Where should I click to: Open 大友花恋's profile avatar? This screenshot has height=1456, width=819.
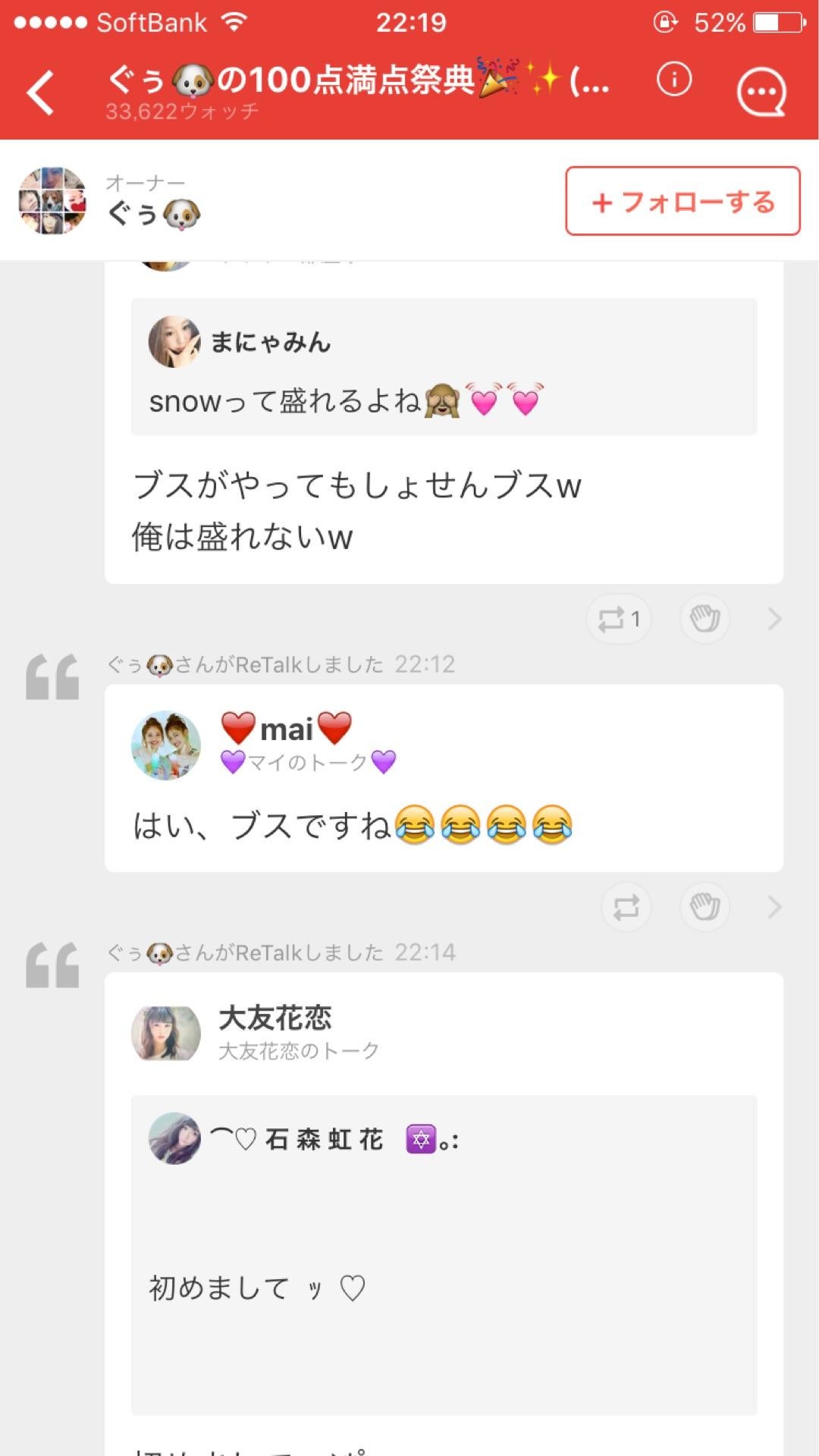pos(166,1034)
